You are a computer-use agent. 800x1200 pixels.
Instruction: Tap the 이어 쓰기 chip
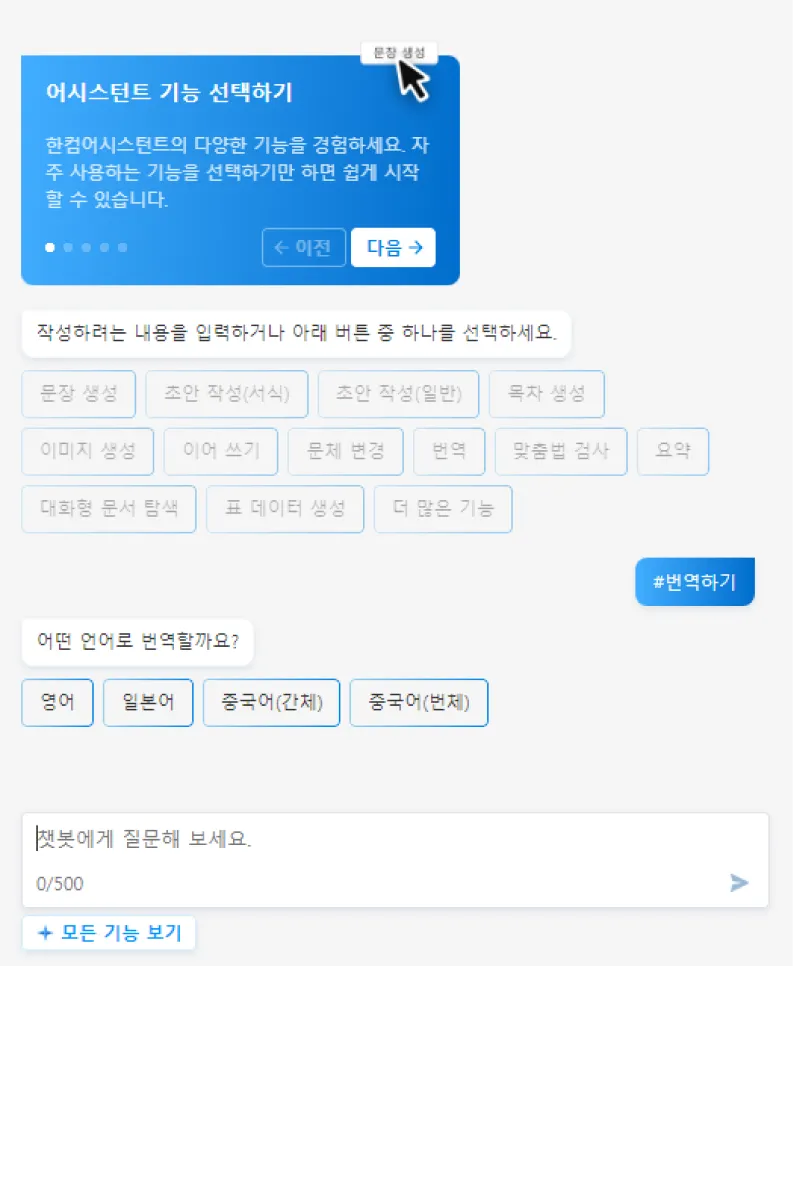[x=221, y=451]
